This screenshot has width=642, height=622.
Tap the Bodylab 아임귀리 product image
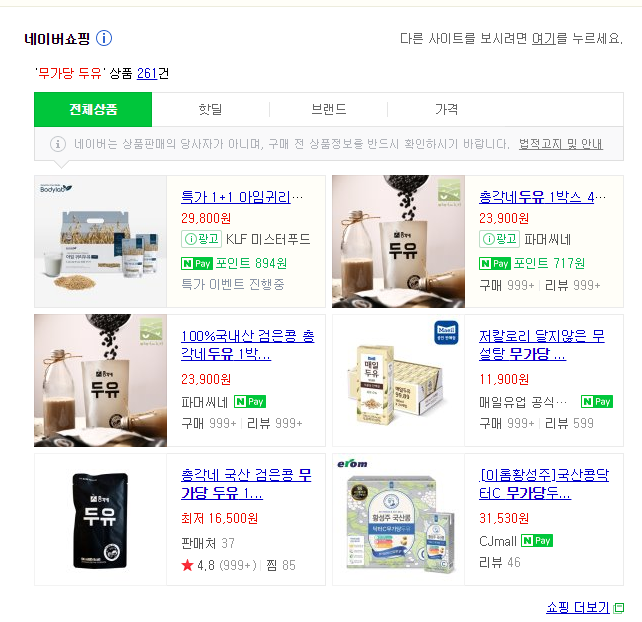coord(100,241)
